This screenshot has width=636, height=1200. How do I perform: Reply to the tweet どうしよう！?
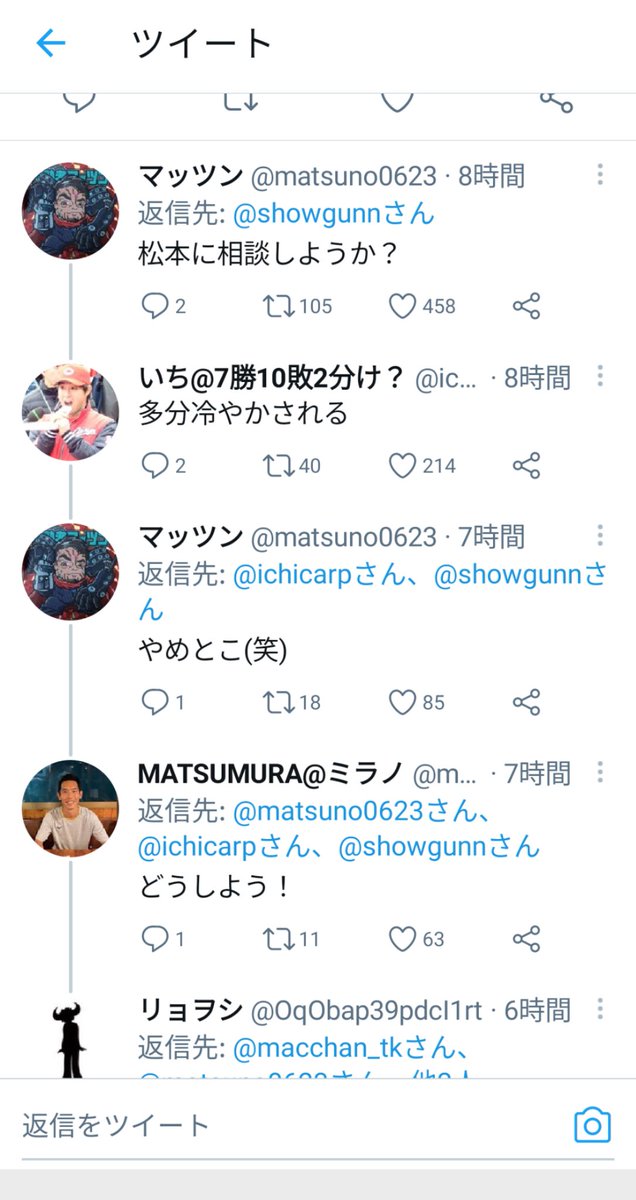pyautogui.click(x=155, y=939)
